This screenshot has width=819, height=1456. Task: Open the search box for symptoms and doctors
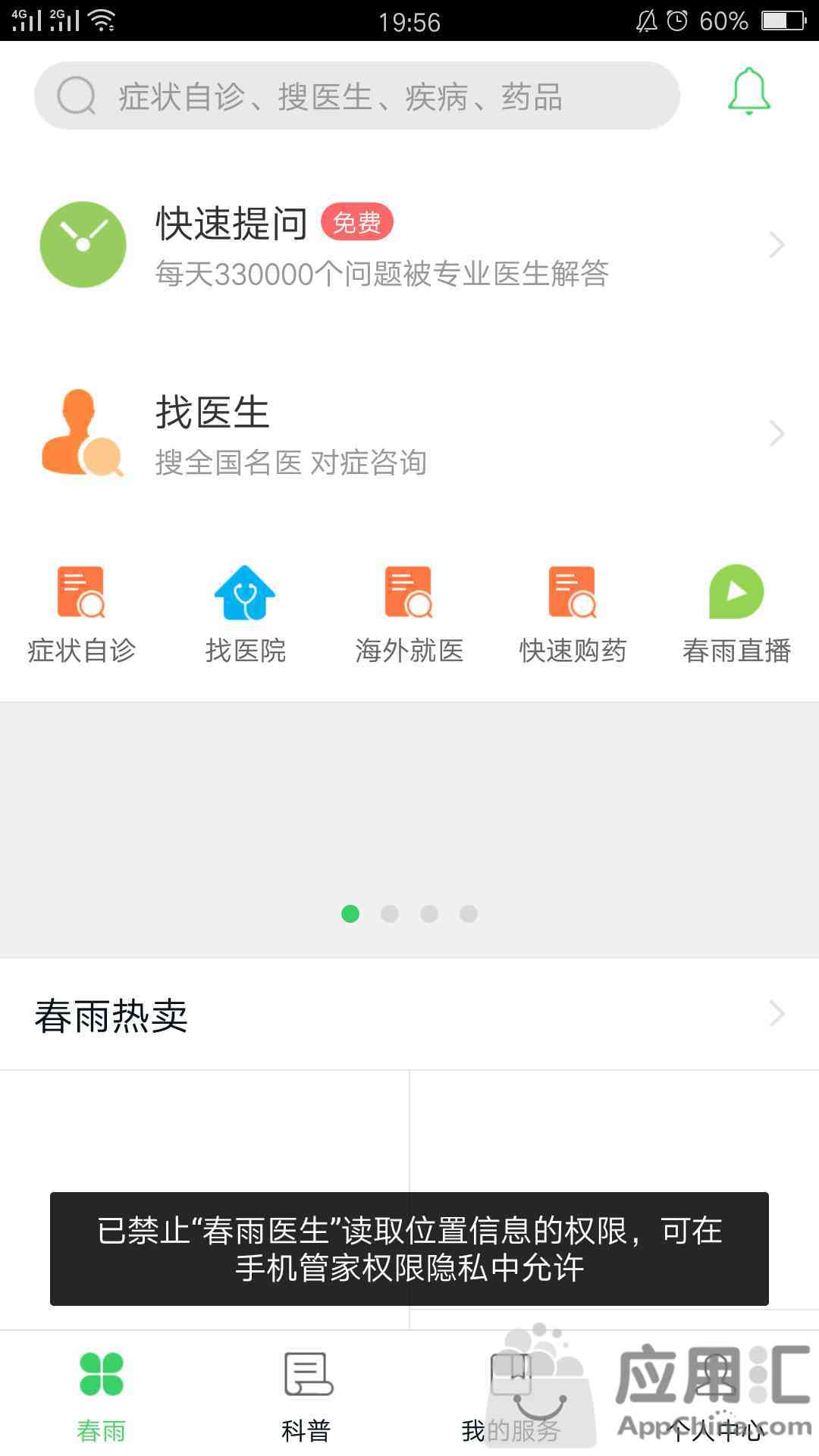click(x=356, y=96)
